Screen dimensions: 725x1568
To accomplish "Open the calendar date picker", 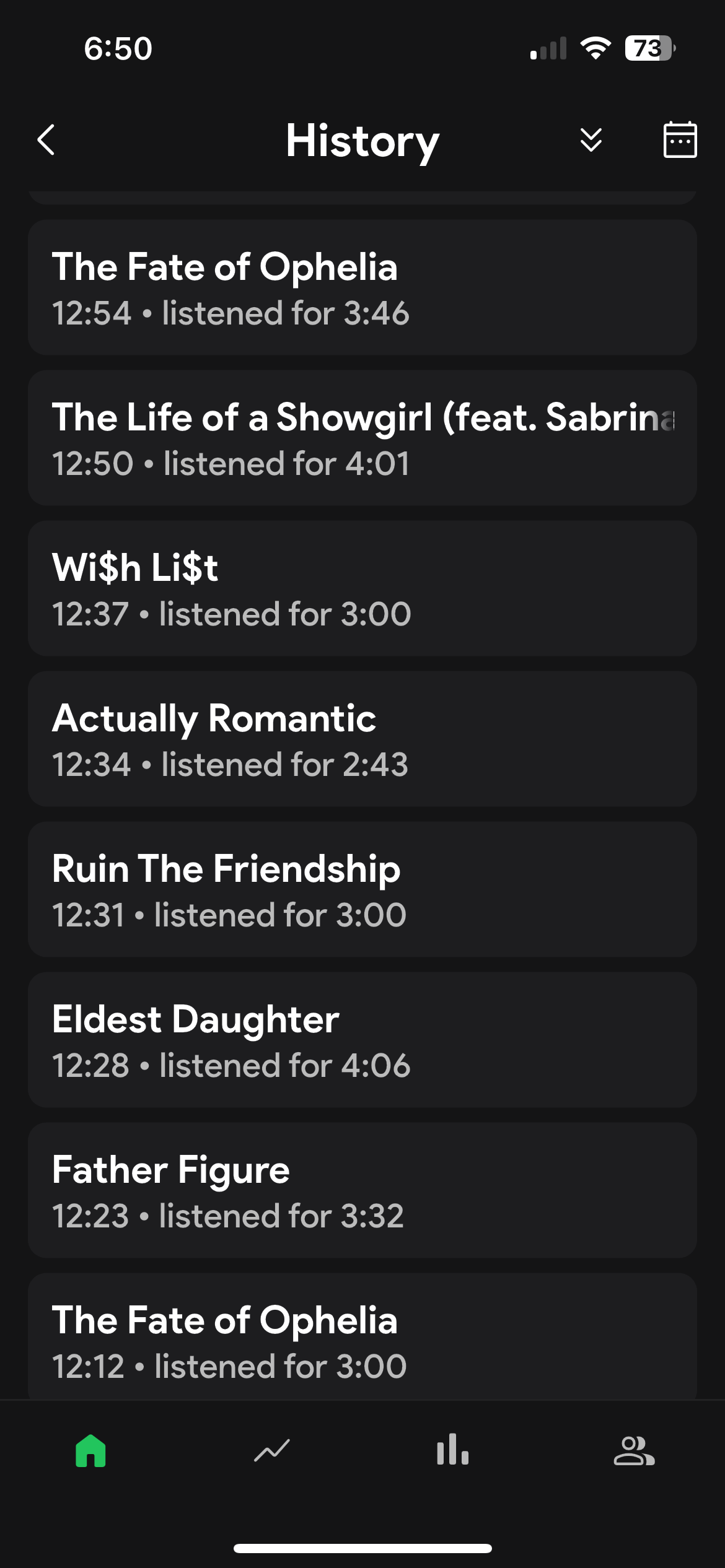I will (x=680, y=140).
